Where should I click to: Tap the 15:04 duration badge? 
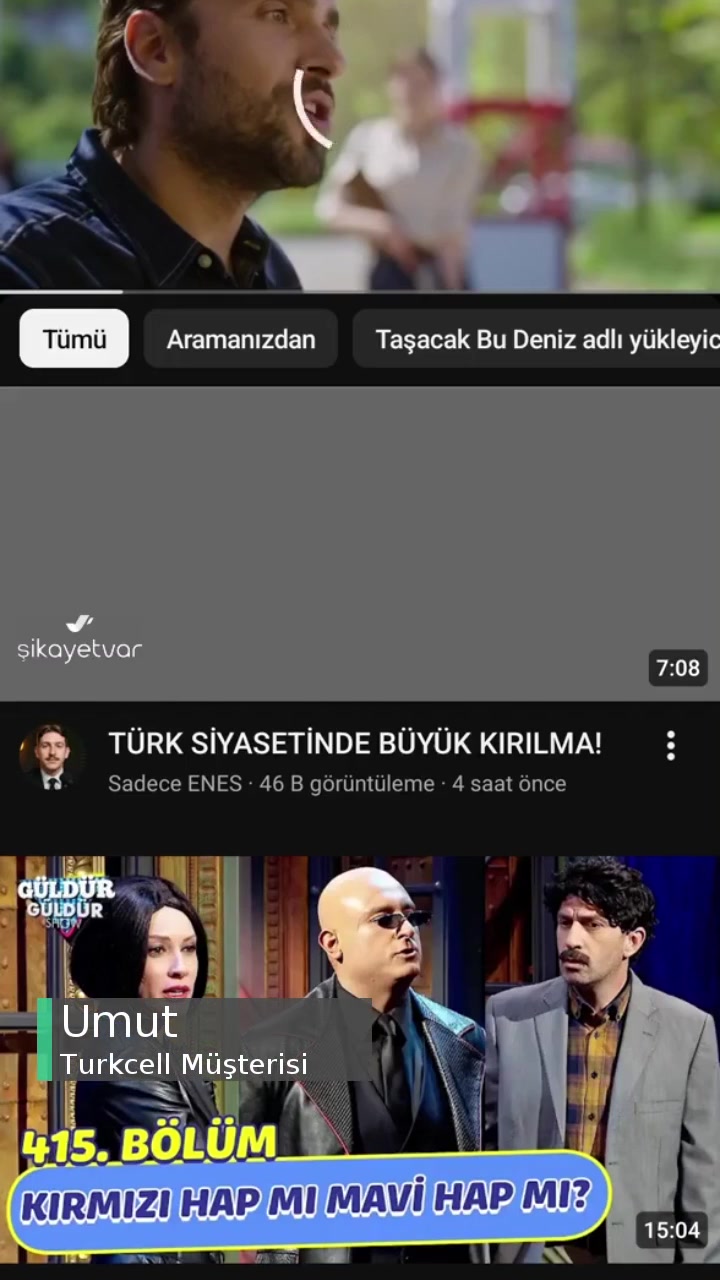[x=671, y=1231]
